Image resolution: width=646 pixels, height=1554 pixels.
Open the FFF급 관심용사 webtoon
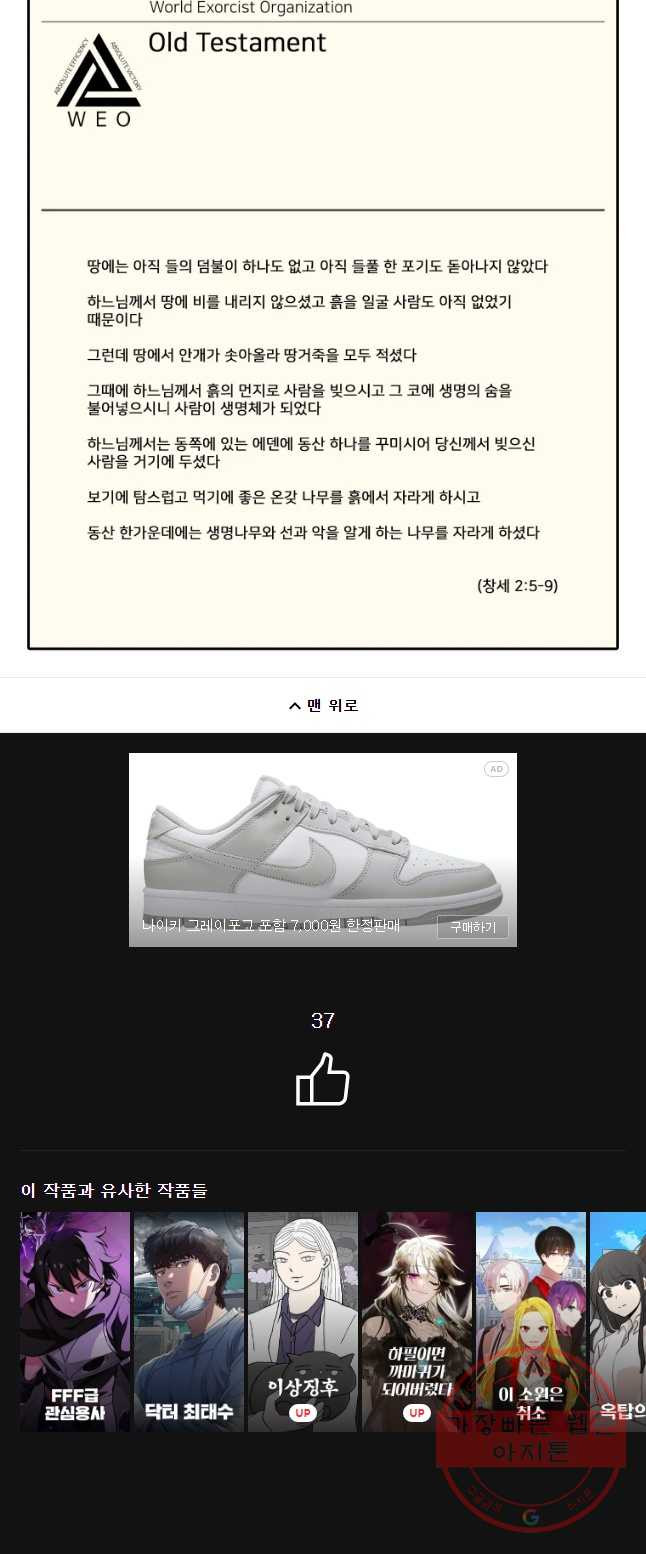pos(75,1320)
